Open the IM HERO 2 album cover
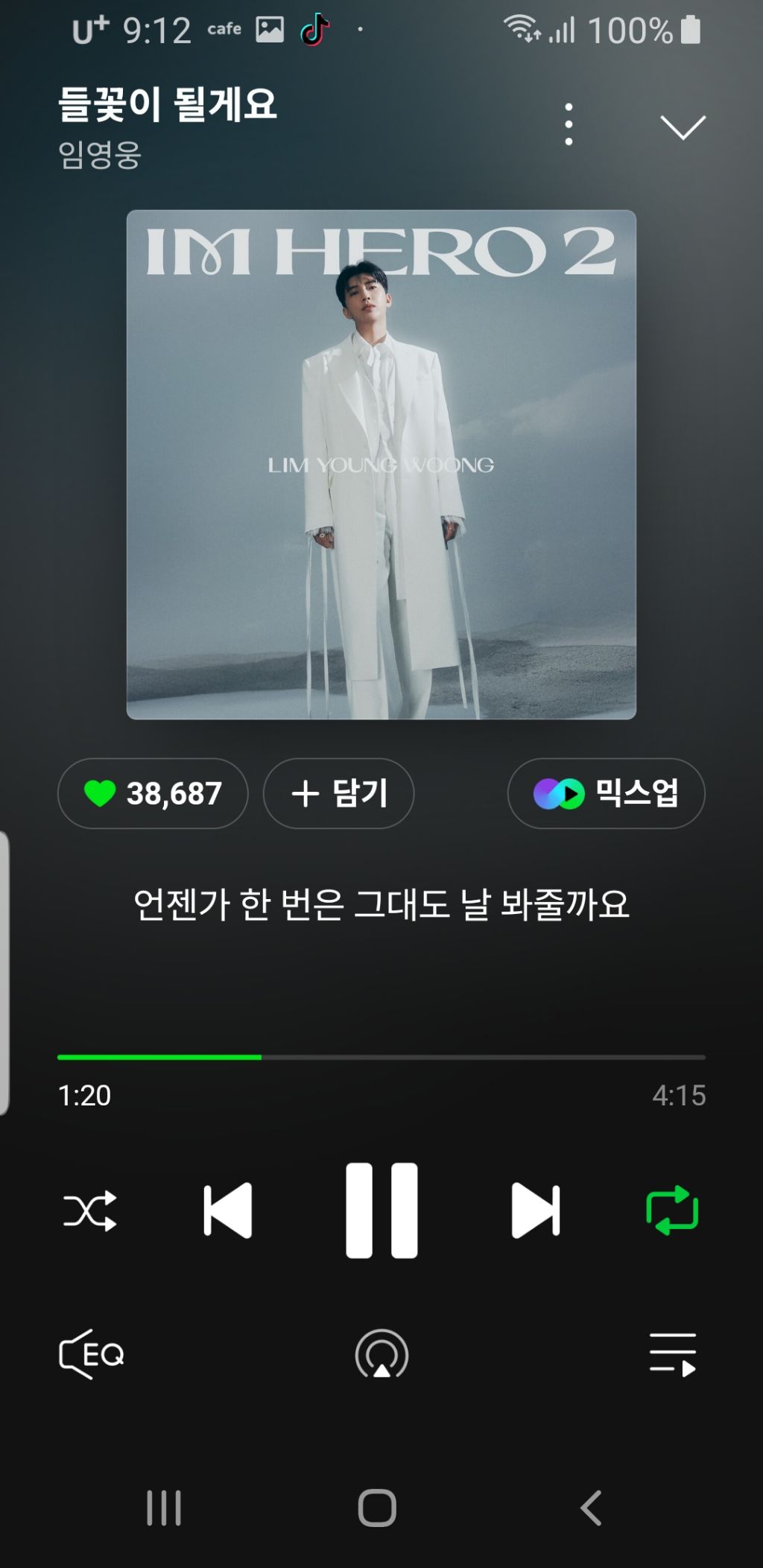This screenshot has width=763, height=1568. [381, 465]
